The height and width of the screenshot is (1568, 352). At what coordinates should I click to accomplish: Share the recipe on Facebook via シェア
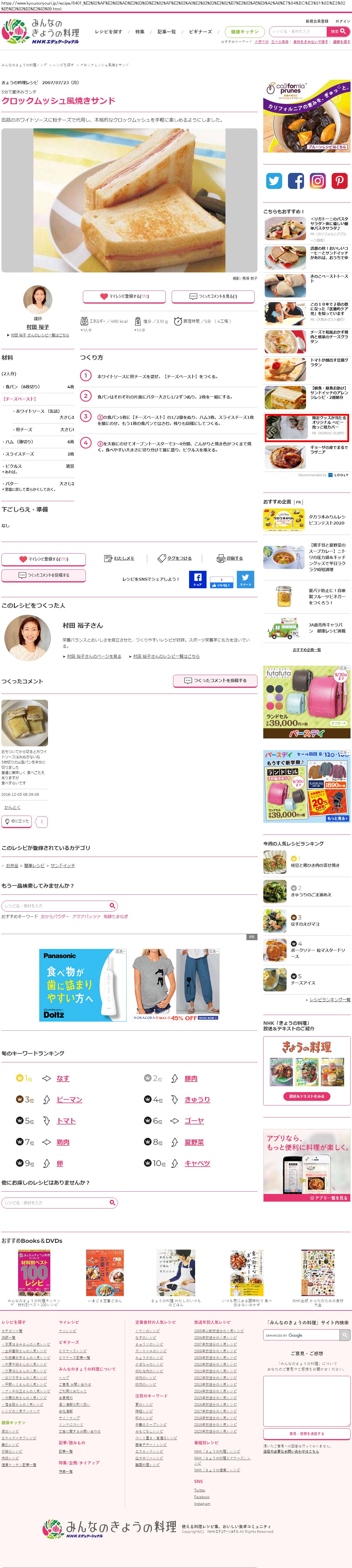[198, 579]
